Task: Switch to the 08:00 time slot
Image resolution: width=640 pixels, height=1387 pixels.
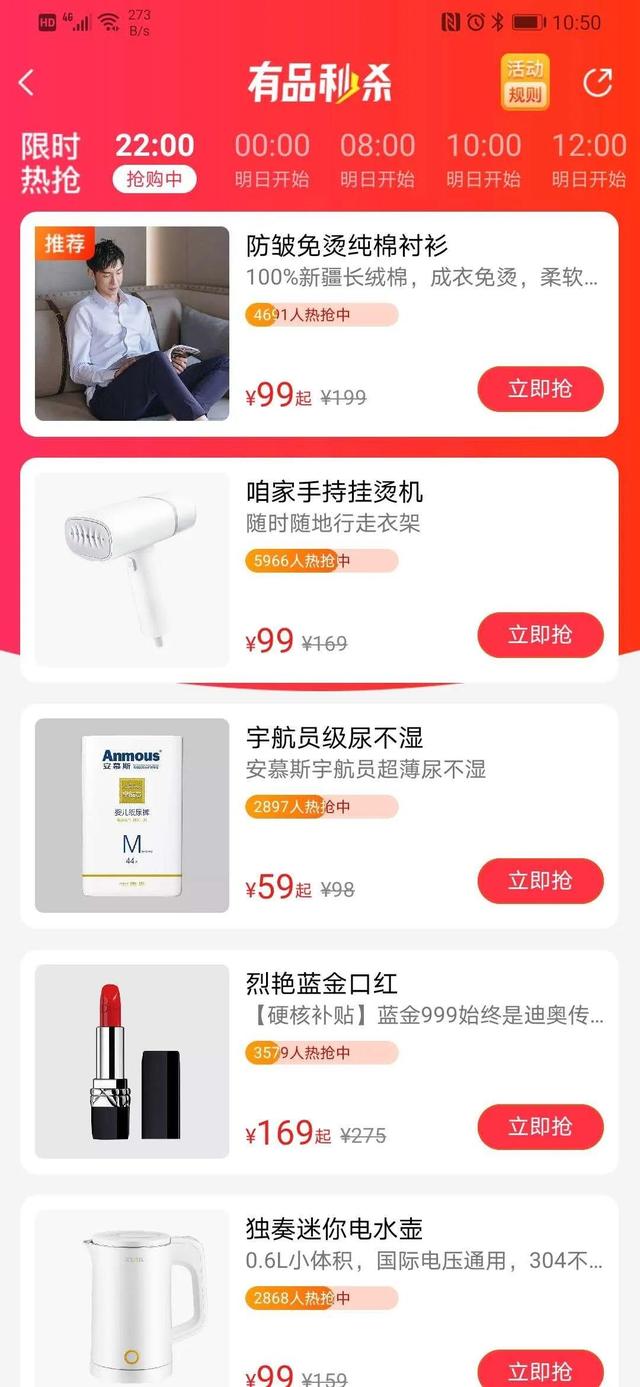Action: 377,160
